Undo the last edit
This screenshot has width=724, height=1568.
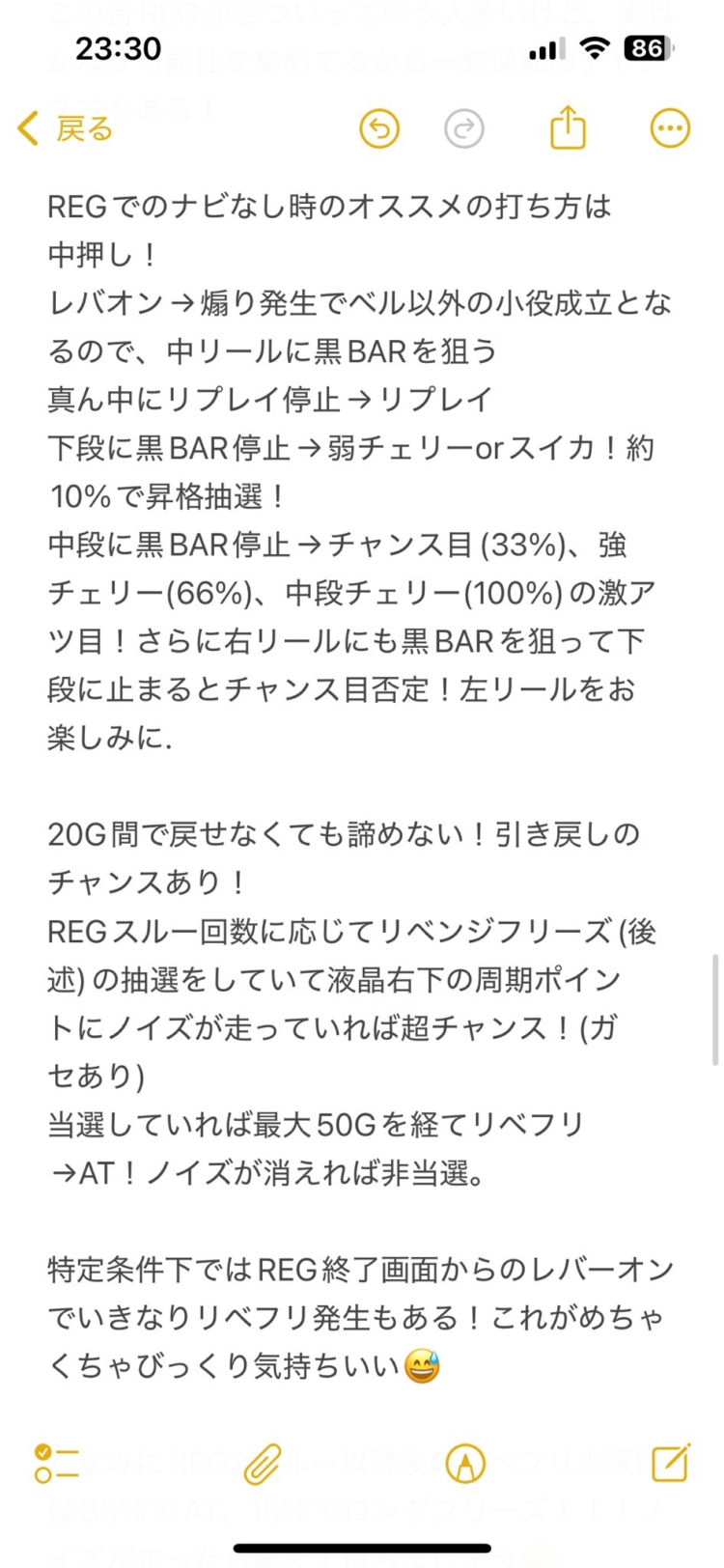[379, 128]
